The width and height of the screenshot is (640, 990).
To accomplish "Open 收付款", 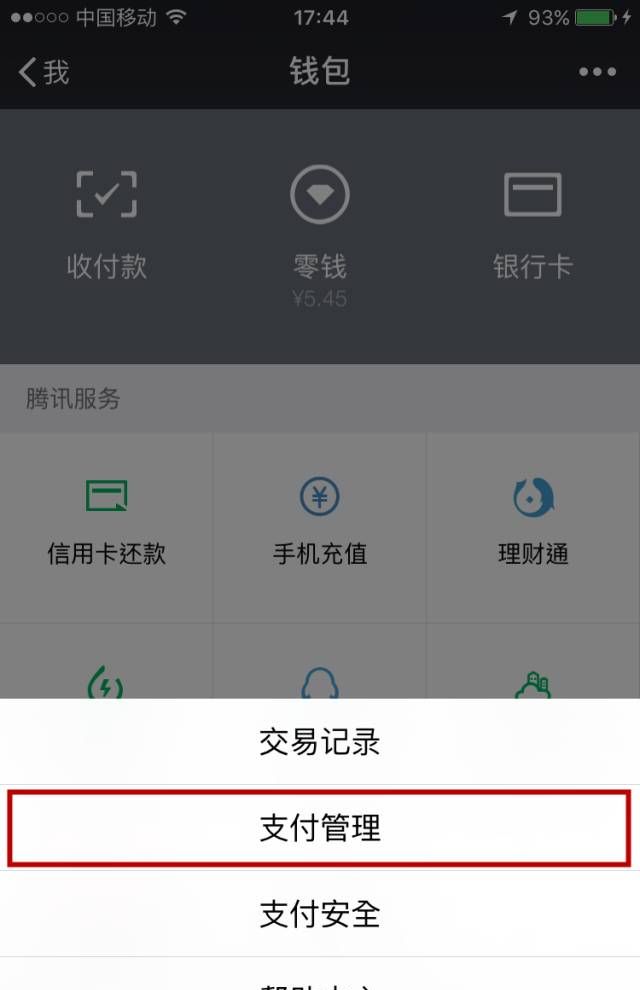I will tap(107, 222).
